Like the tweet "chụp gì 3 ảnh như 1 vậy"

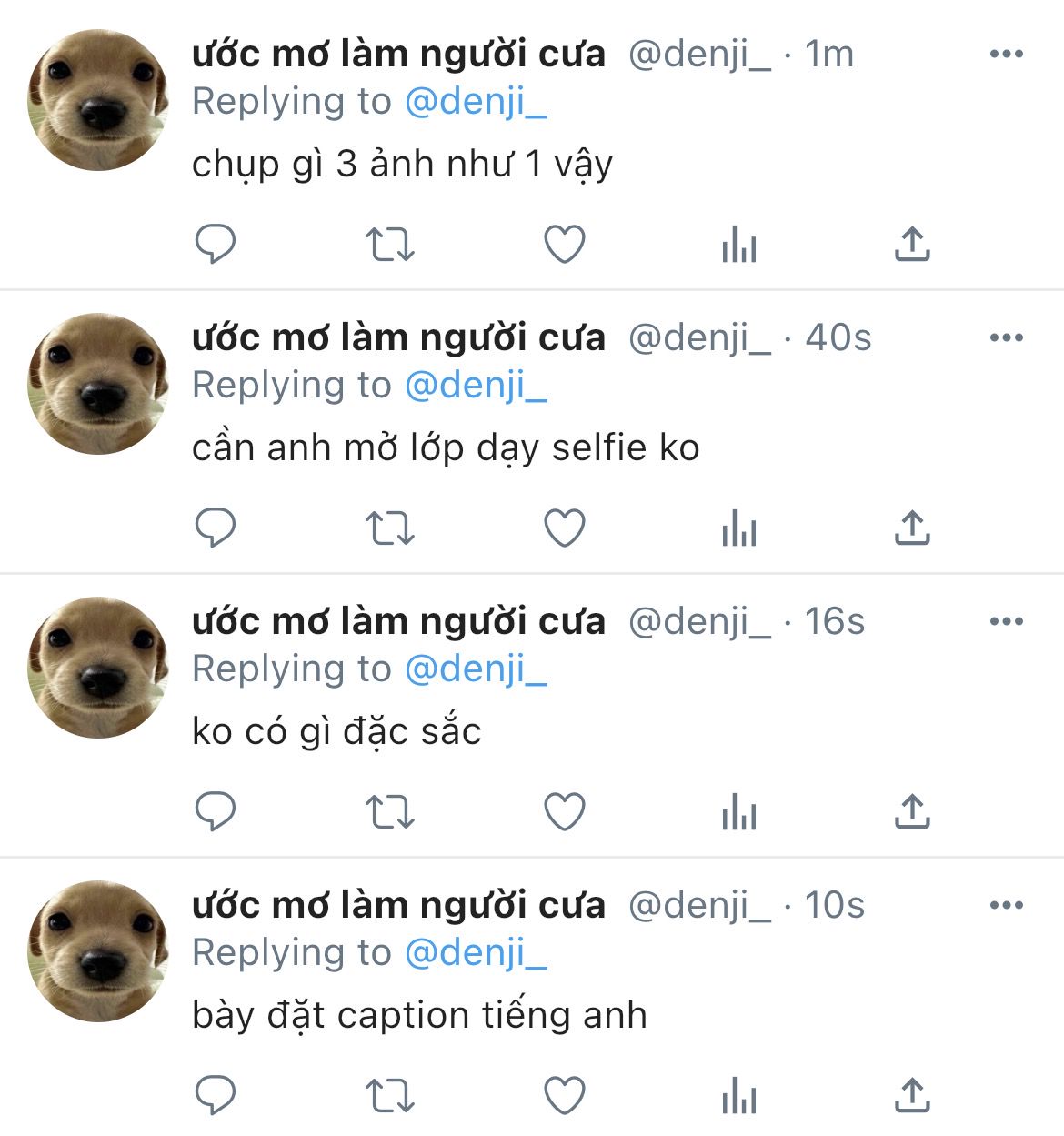coord(564,244)
